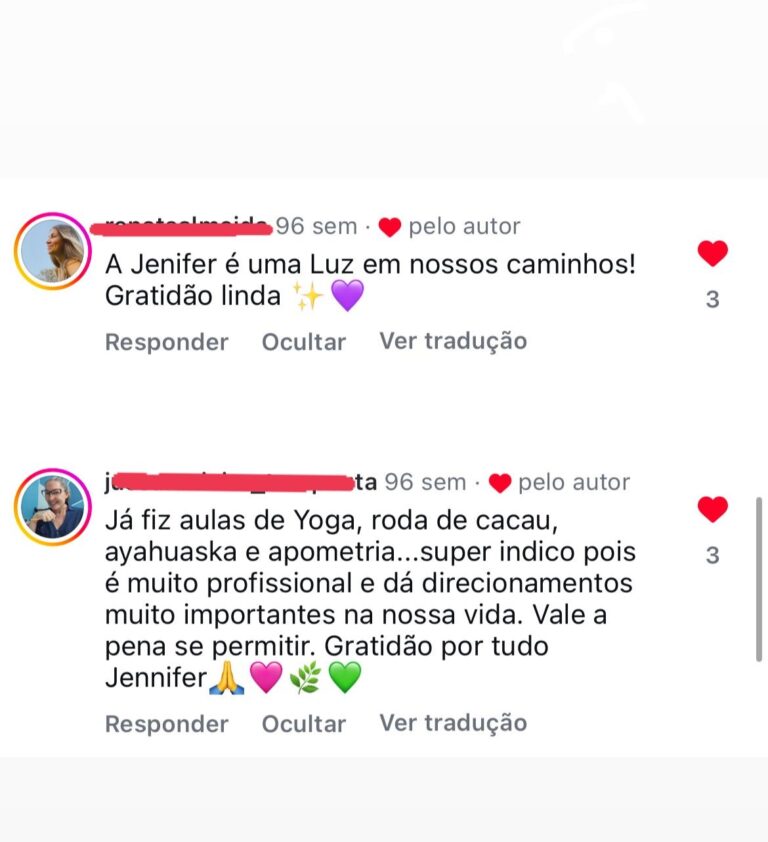Hide the Yoga and cacau comment
The image size is (768, 842).
tap(303, 724)
